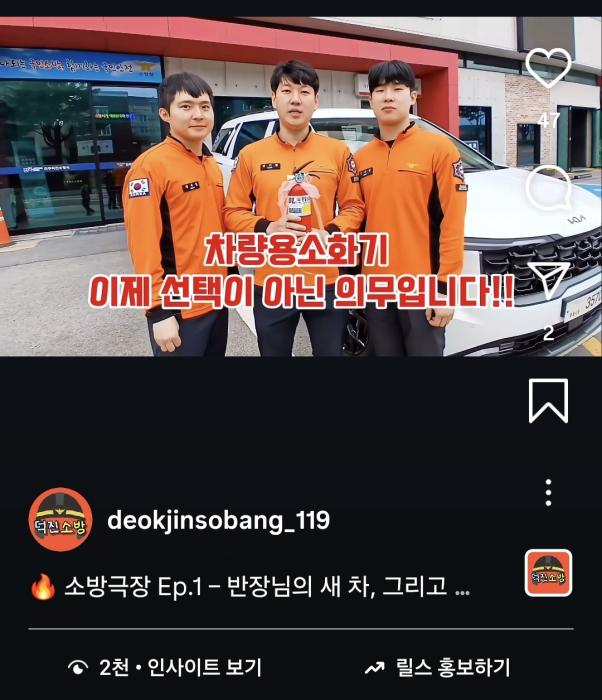The width and height of the screenshot is (602, 700).
Task: Like this reel with the heart icon
Action: click(x=548, y=68)
